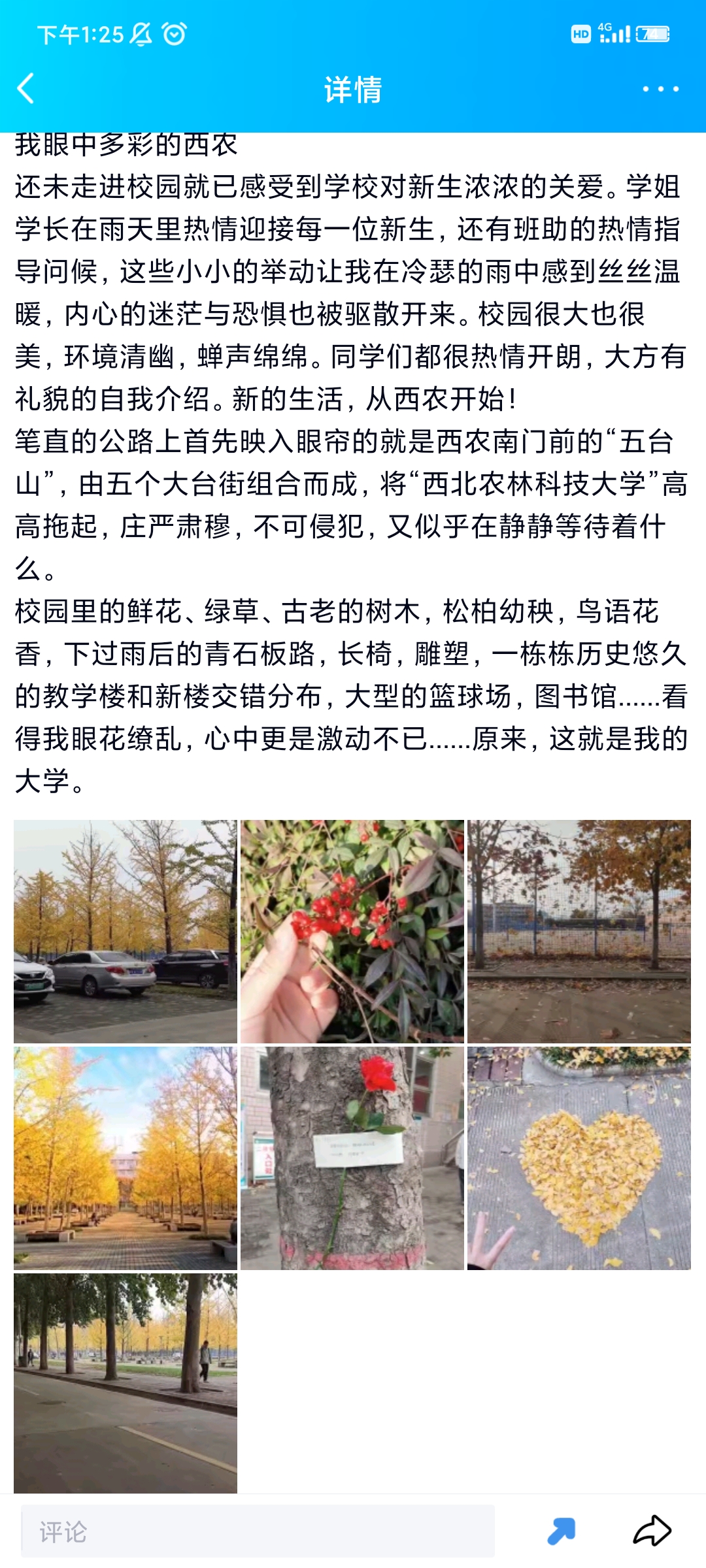Open the three-dot overflow menu
The width and height of the screenshot is (706, 1568).
pos(660,89)
